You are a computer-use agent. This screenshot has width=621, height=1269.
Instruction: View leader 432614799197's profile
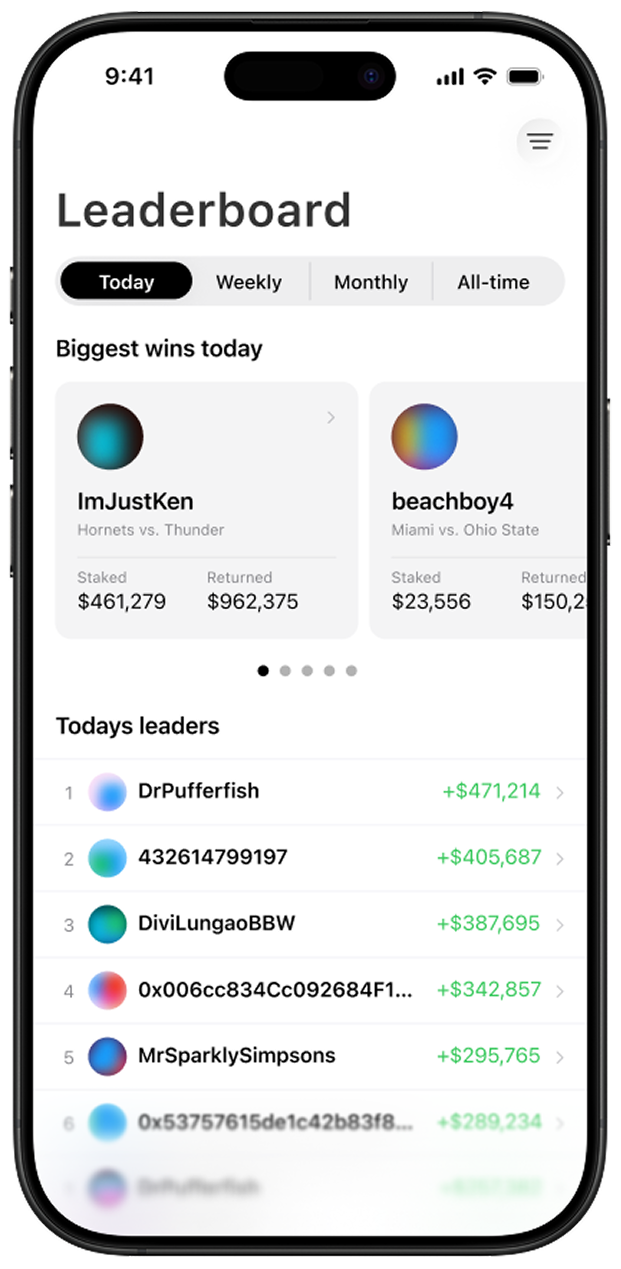(310, 858)
